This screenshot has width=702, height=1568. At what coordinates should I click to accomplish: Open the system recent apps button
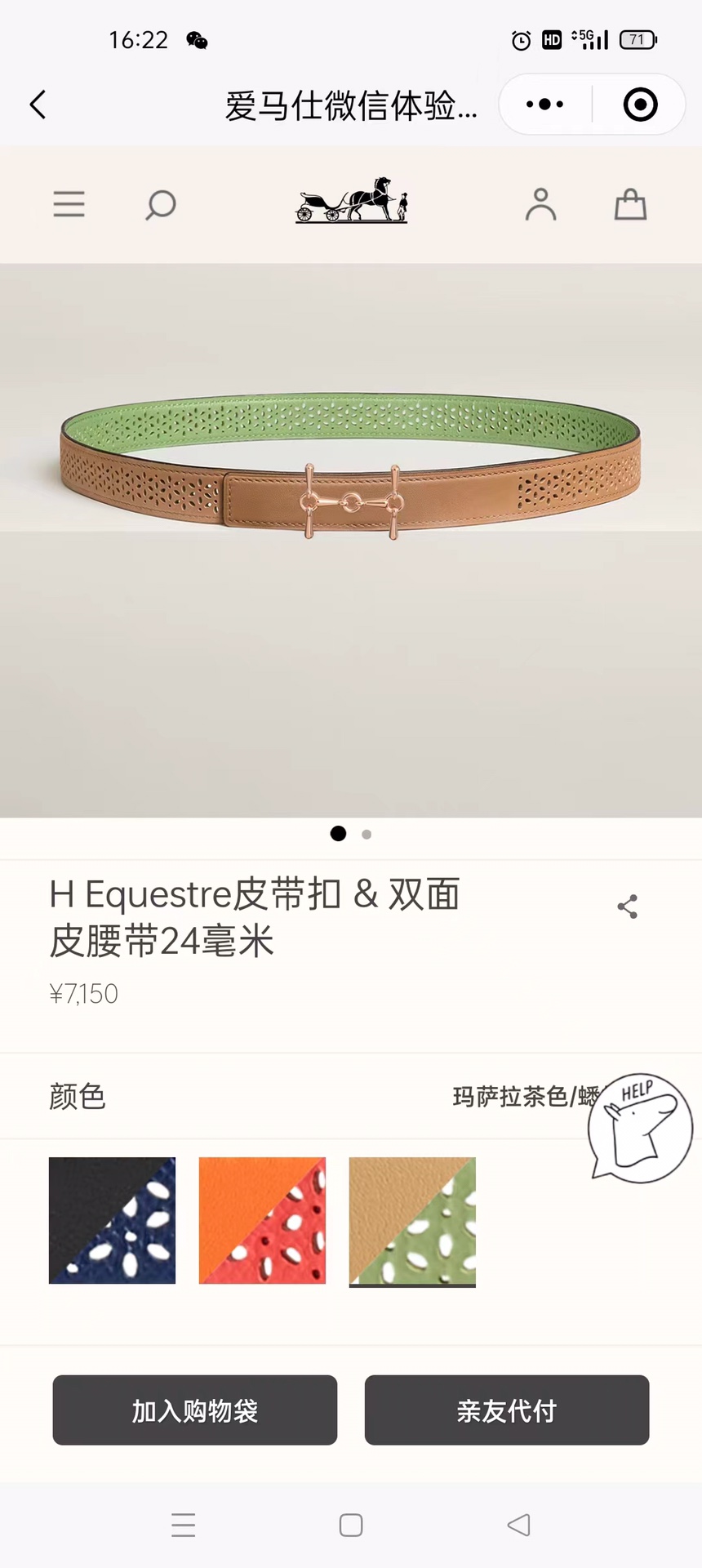click(x=184, y=1525)
